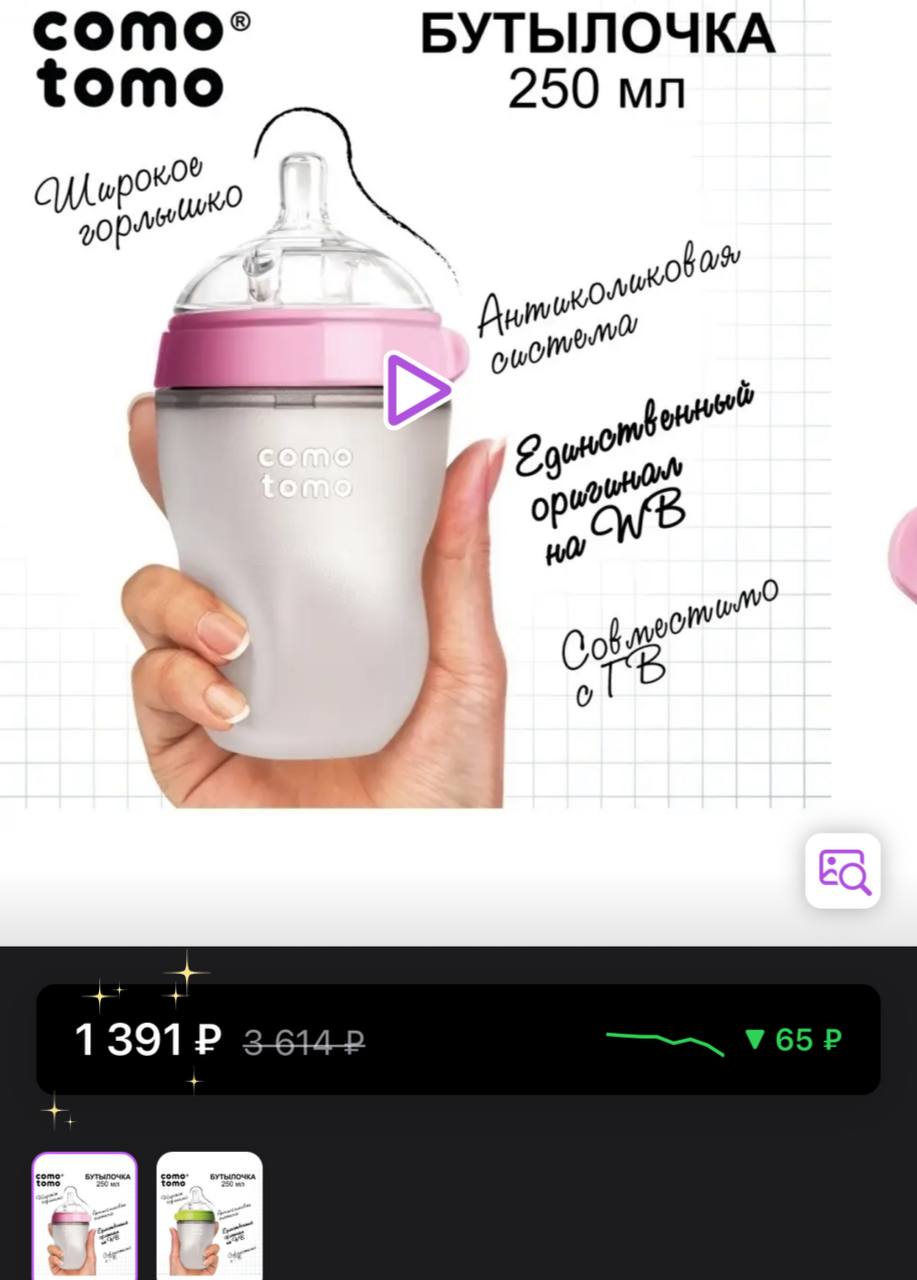This screenshot has height=1280, width=917.
Task: Open price history showing 65 ₽ drop
Action: click(x=725, y=1040)
